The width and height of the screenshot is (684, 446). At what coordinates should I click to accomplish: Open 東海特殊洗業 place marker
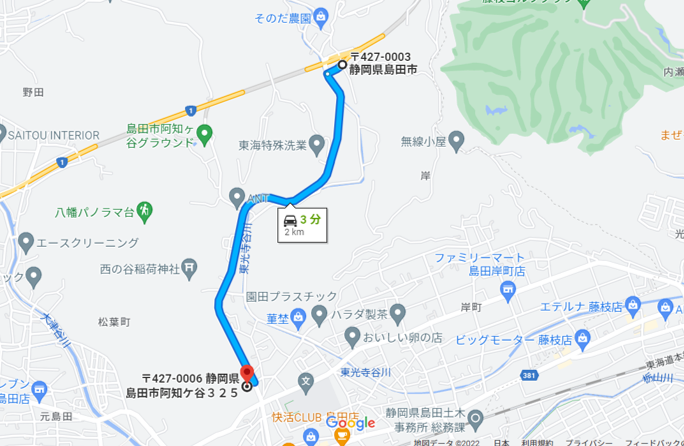317,145
